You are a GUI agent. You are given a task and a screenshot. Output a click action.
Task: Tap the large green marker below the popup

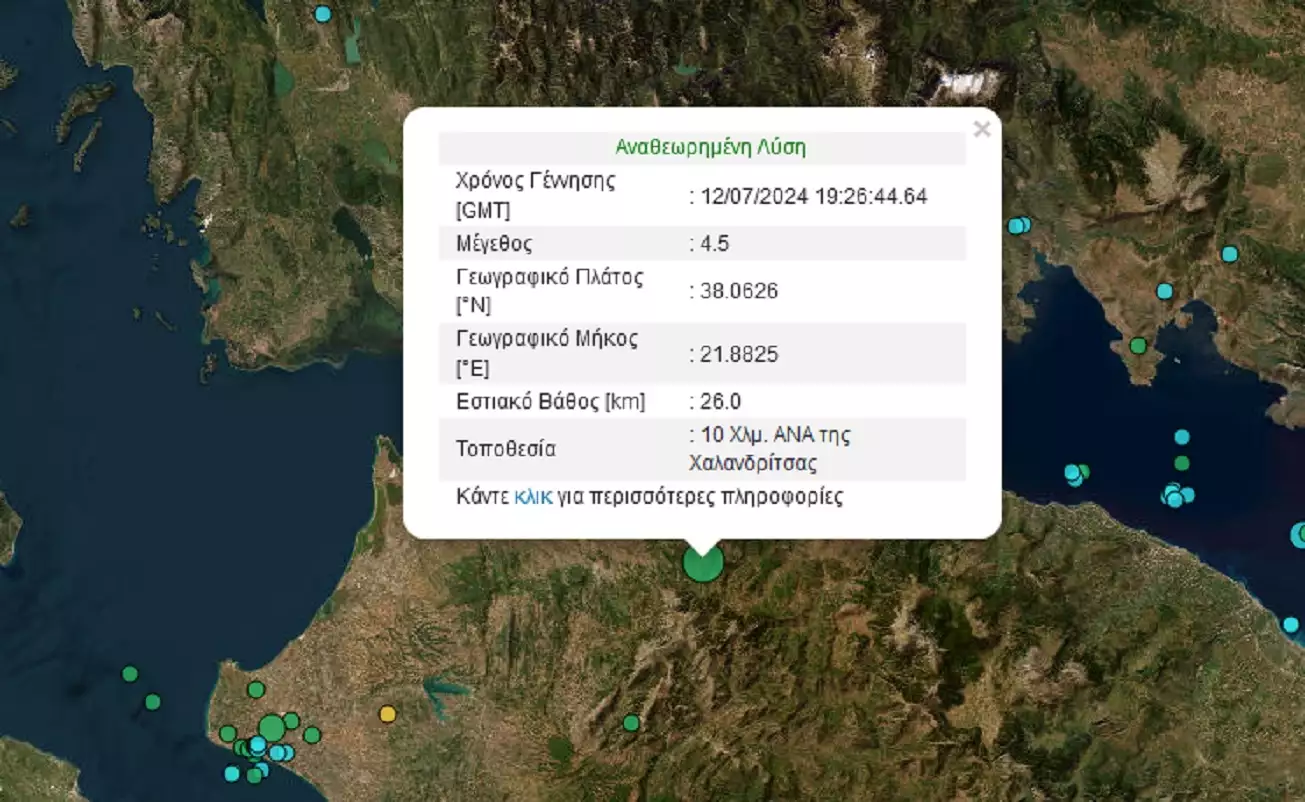pyautogui.click(x=703, y=563)
